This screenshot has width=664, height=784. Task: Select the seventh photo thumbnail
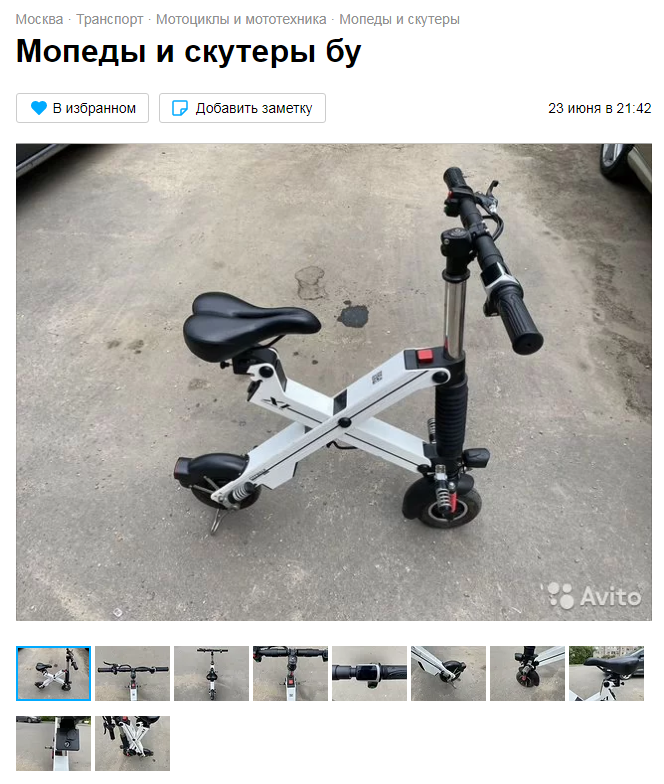[x=527, y=673]
